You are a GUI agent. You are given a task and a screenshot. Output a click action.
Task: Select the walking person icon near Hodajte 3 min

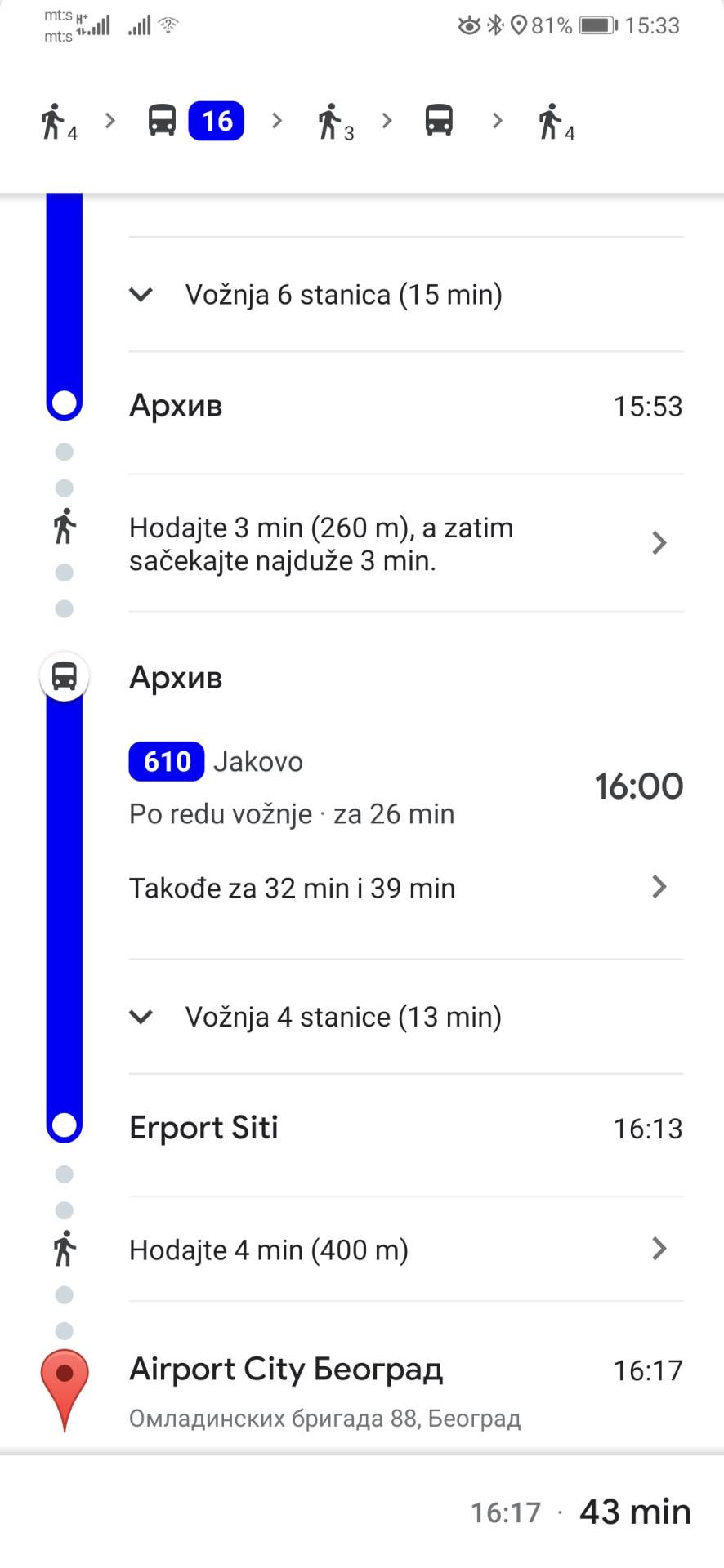[x=64, y=527]
